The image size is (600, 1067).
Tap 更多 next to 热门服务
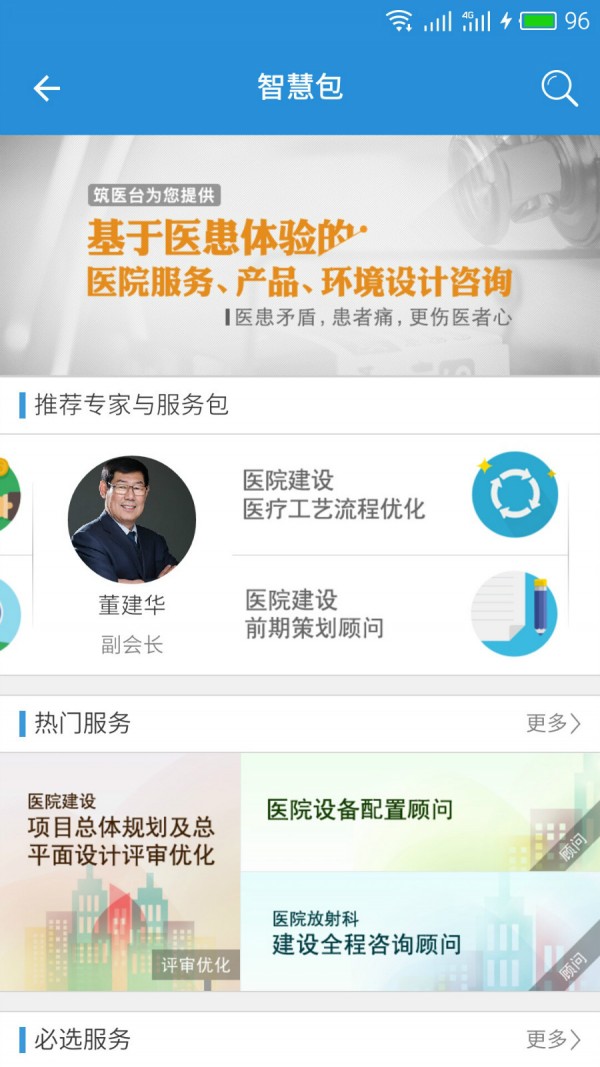tap(552, 723)
